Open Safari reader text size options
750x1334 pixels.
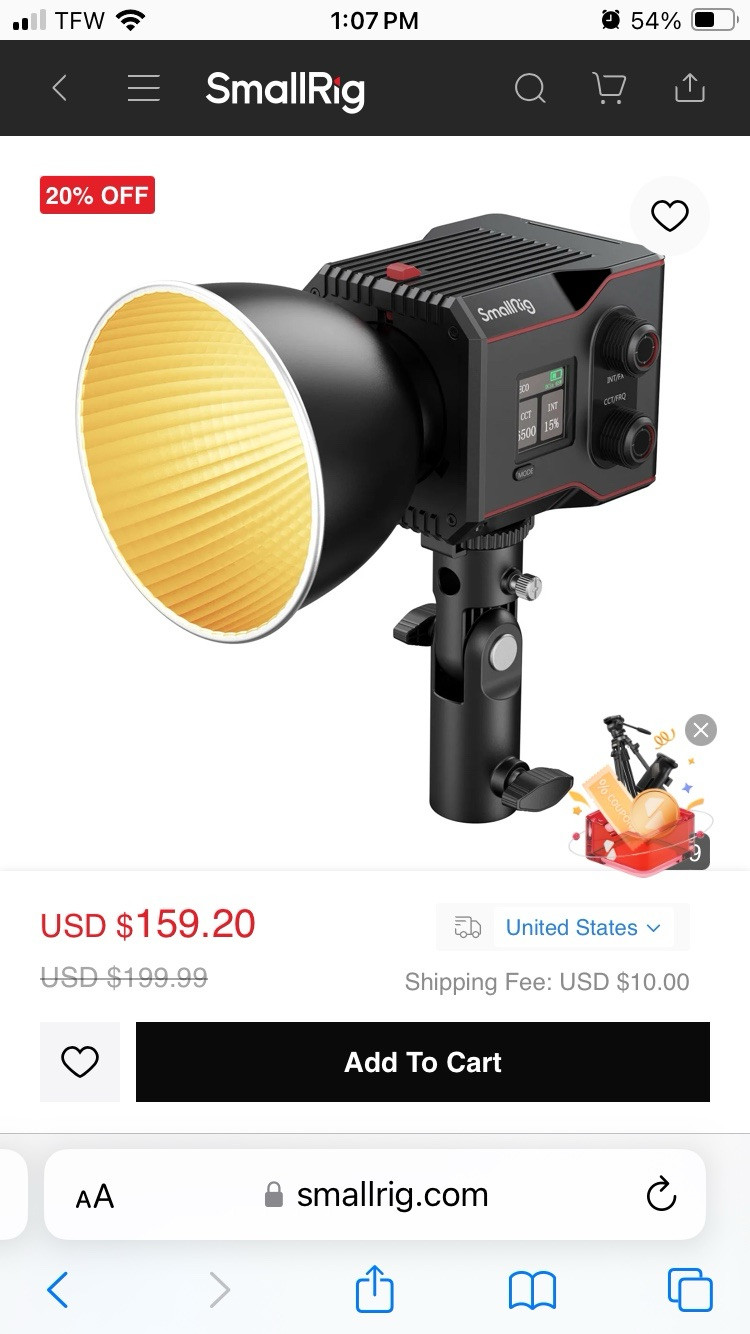(95, 1195)
